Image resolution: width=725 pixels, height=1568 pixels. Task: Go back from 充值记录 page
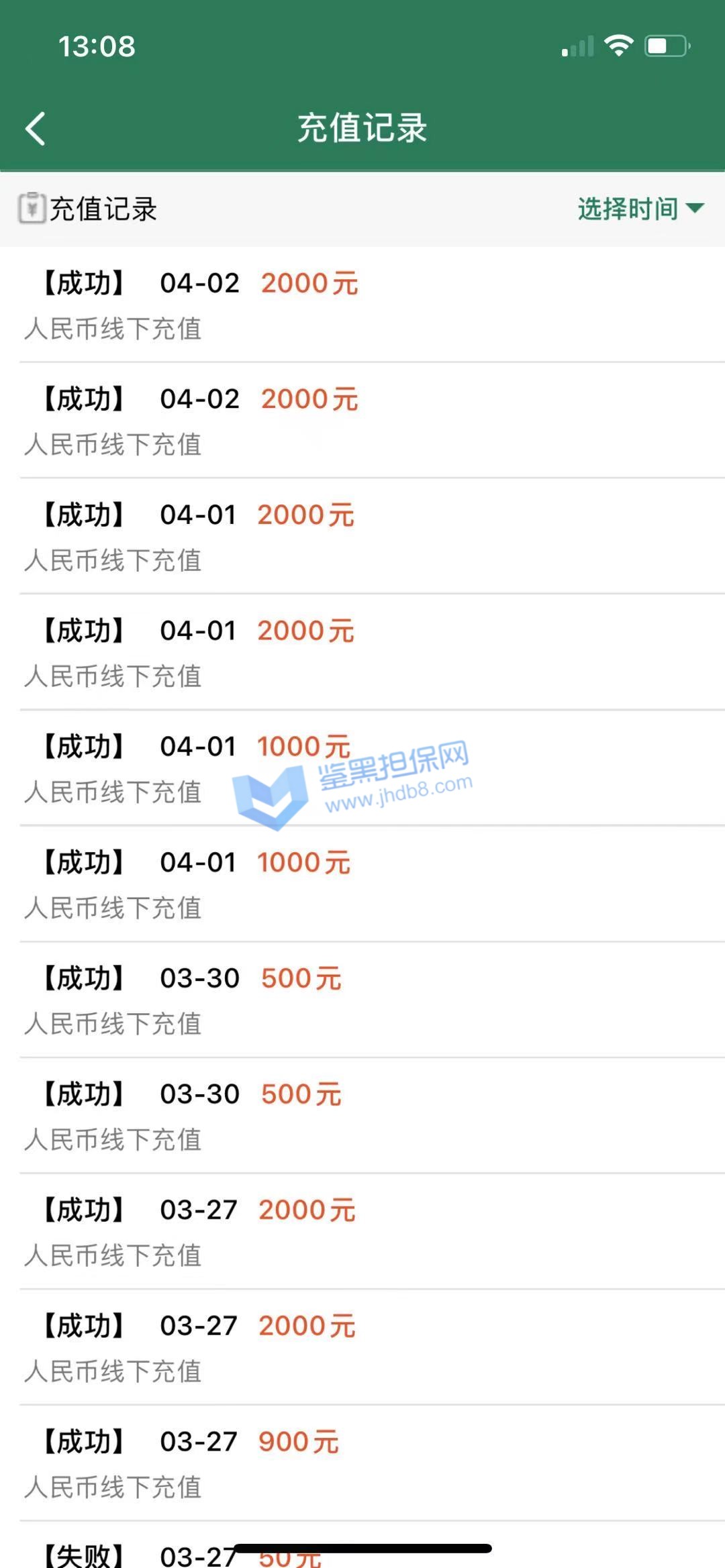point(36,128)
